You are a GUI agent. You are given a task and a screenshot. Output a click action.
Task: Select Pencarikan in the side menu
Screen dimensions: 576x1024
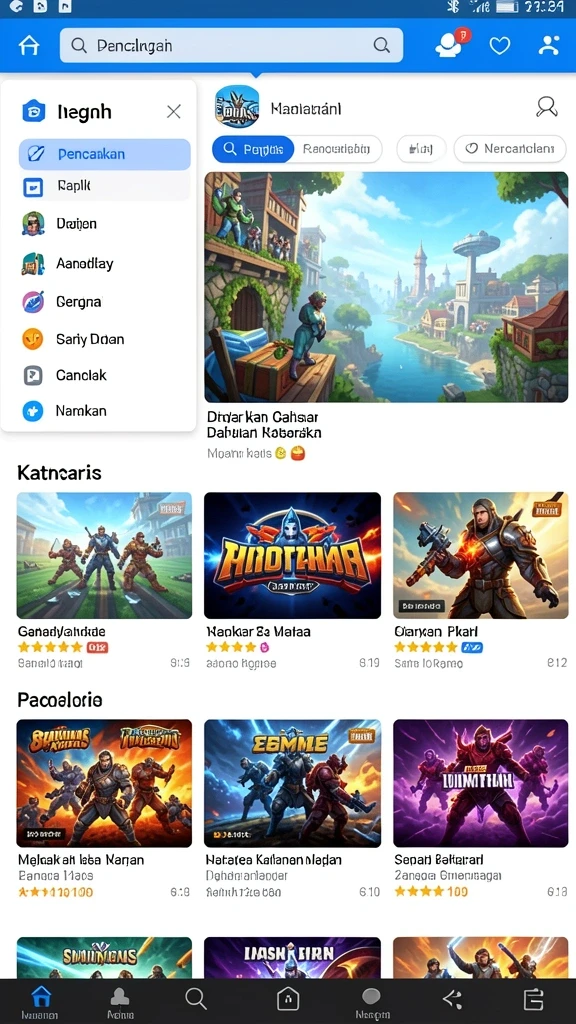click(x=104, y=154)
